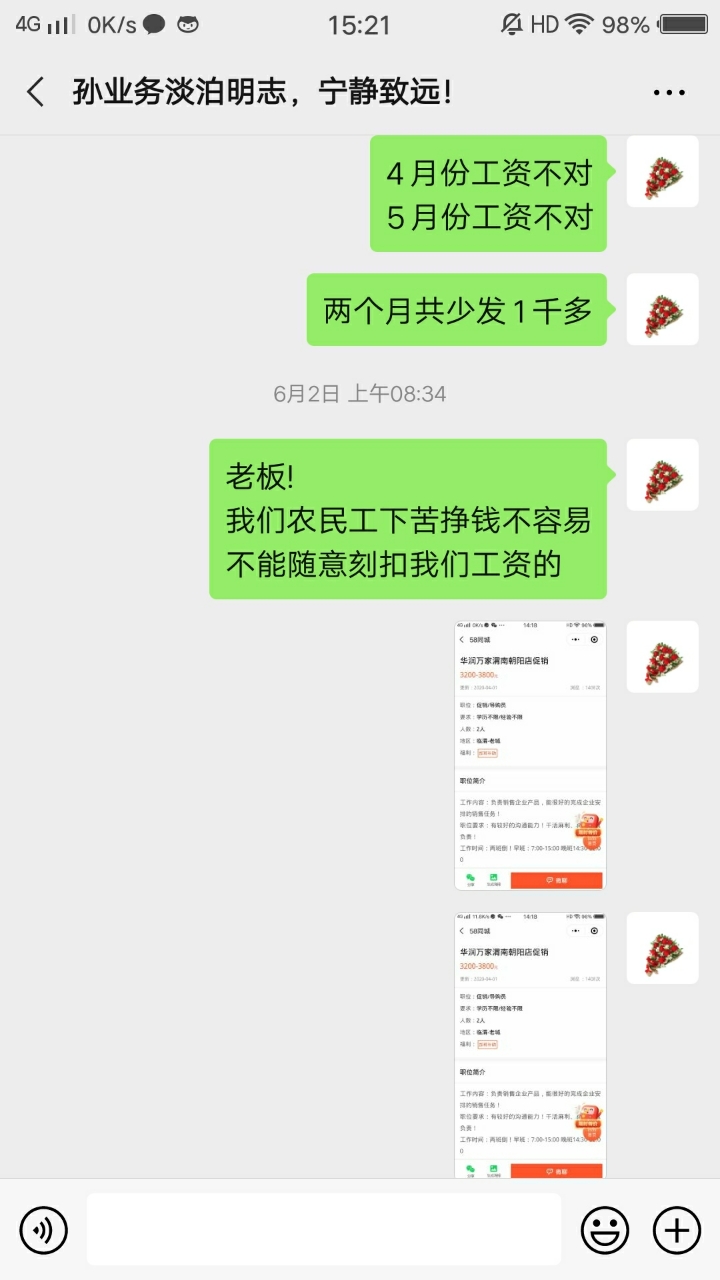720x1280 pixels.
Task: Open the second sent 58同城 screenshot image
Action: 530,1045
